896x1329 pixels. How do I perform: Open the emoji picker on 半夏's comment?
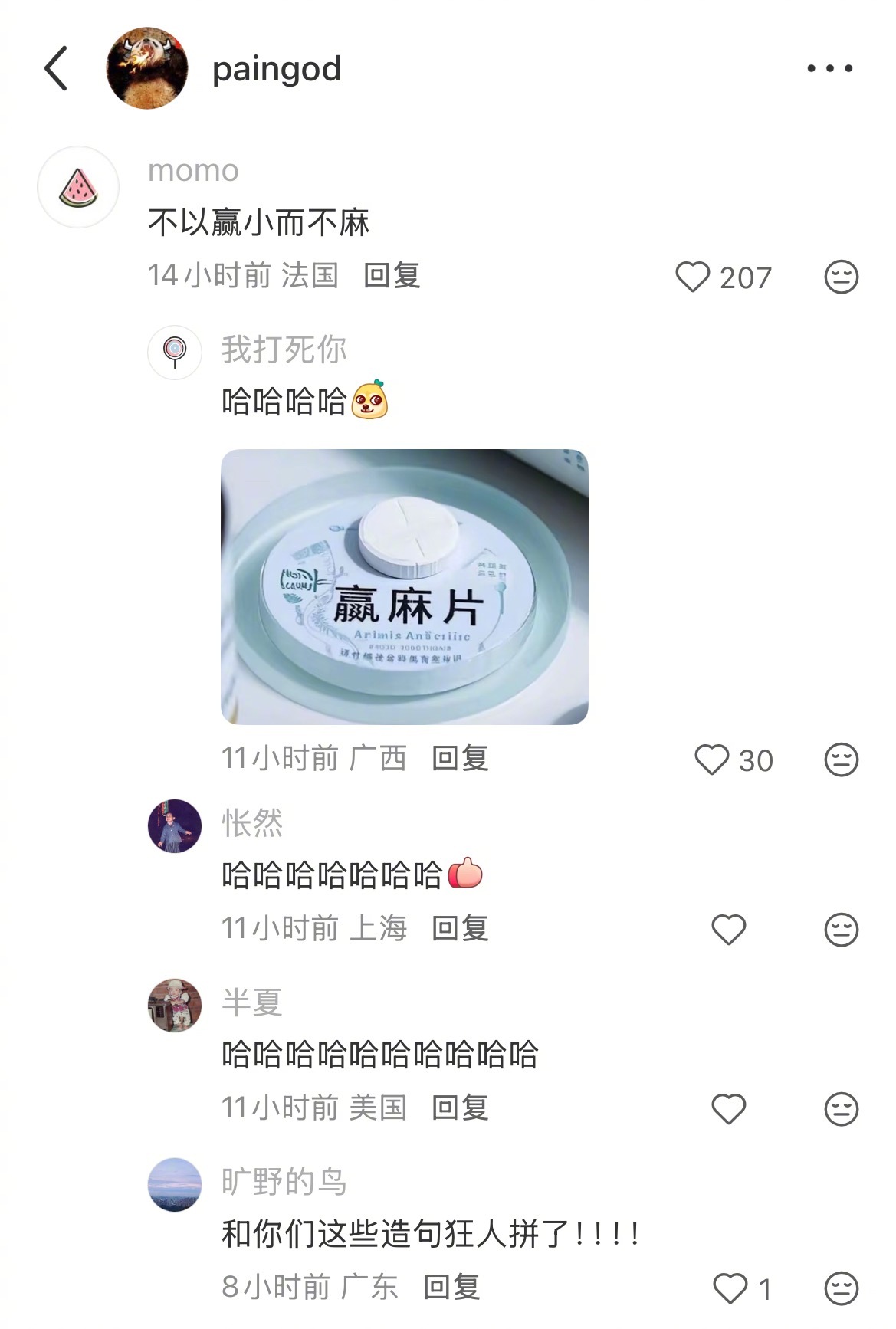click(840, 1107)
